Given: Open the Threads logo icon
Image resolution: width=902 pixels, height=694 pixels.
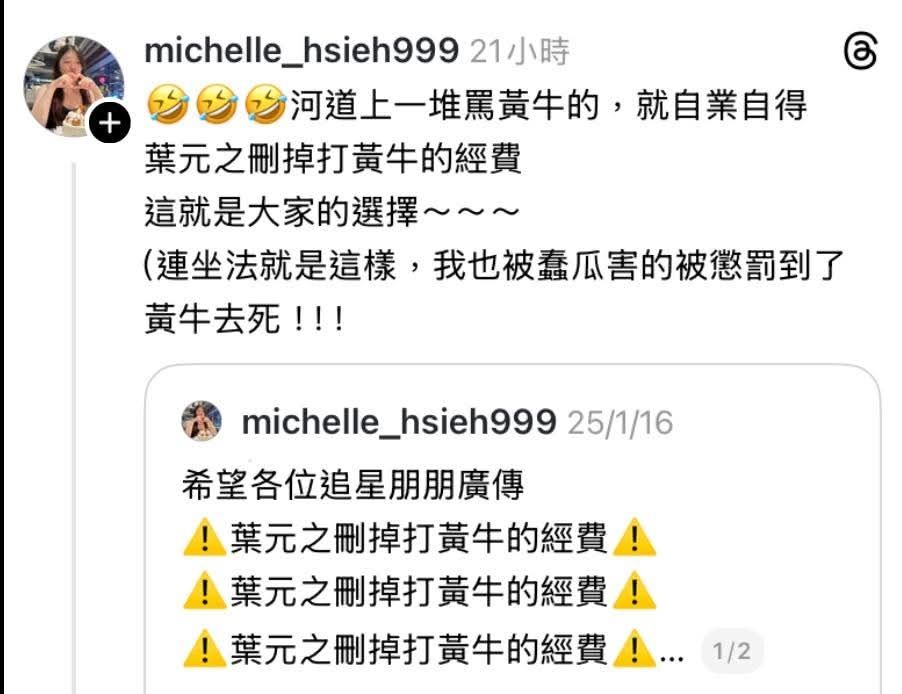Looking at the screenshot, I should point(860,52).
